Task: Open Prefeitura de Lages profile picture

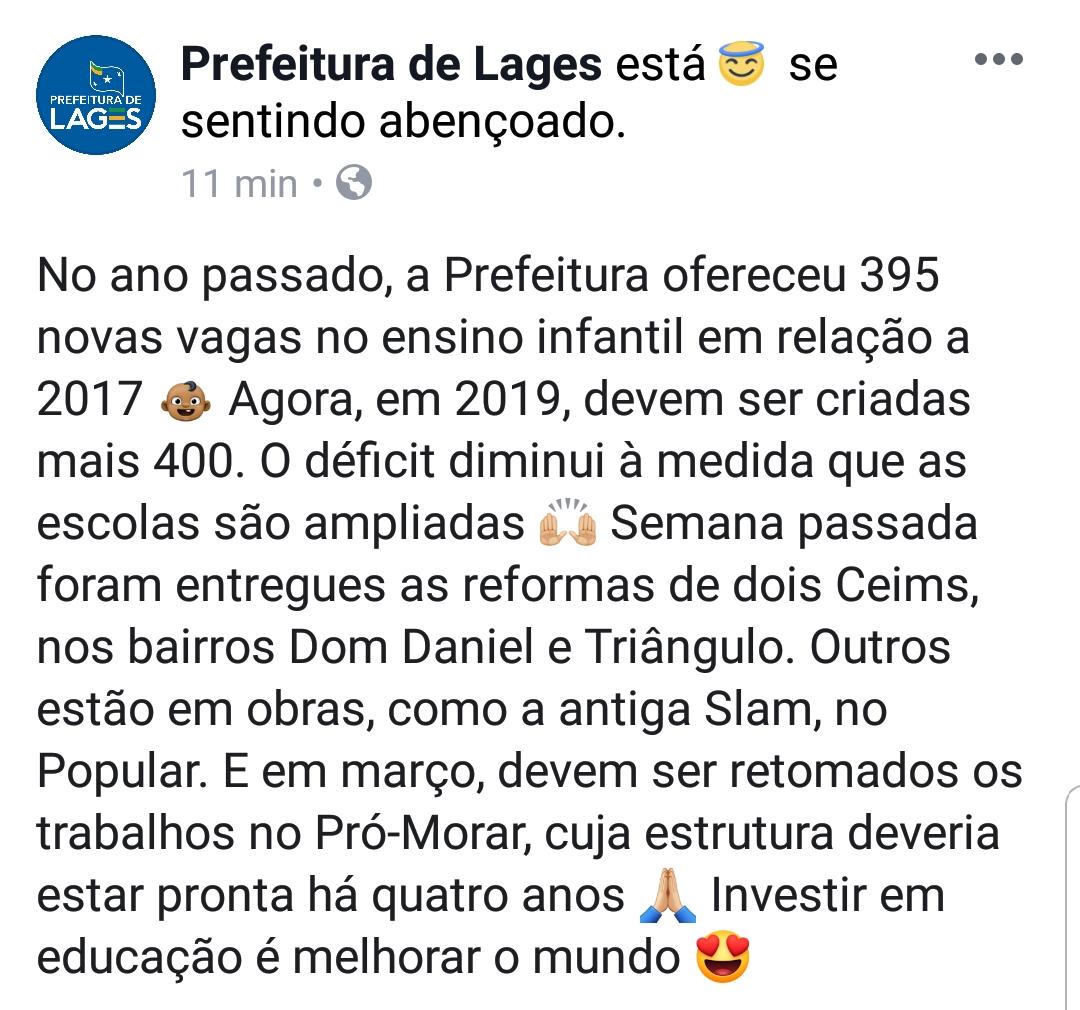Action: click(x=96, y=95)
